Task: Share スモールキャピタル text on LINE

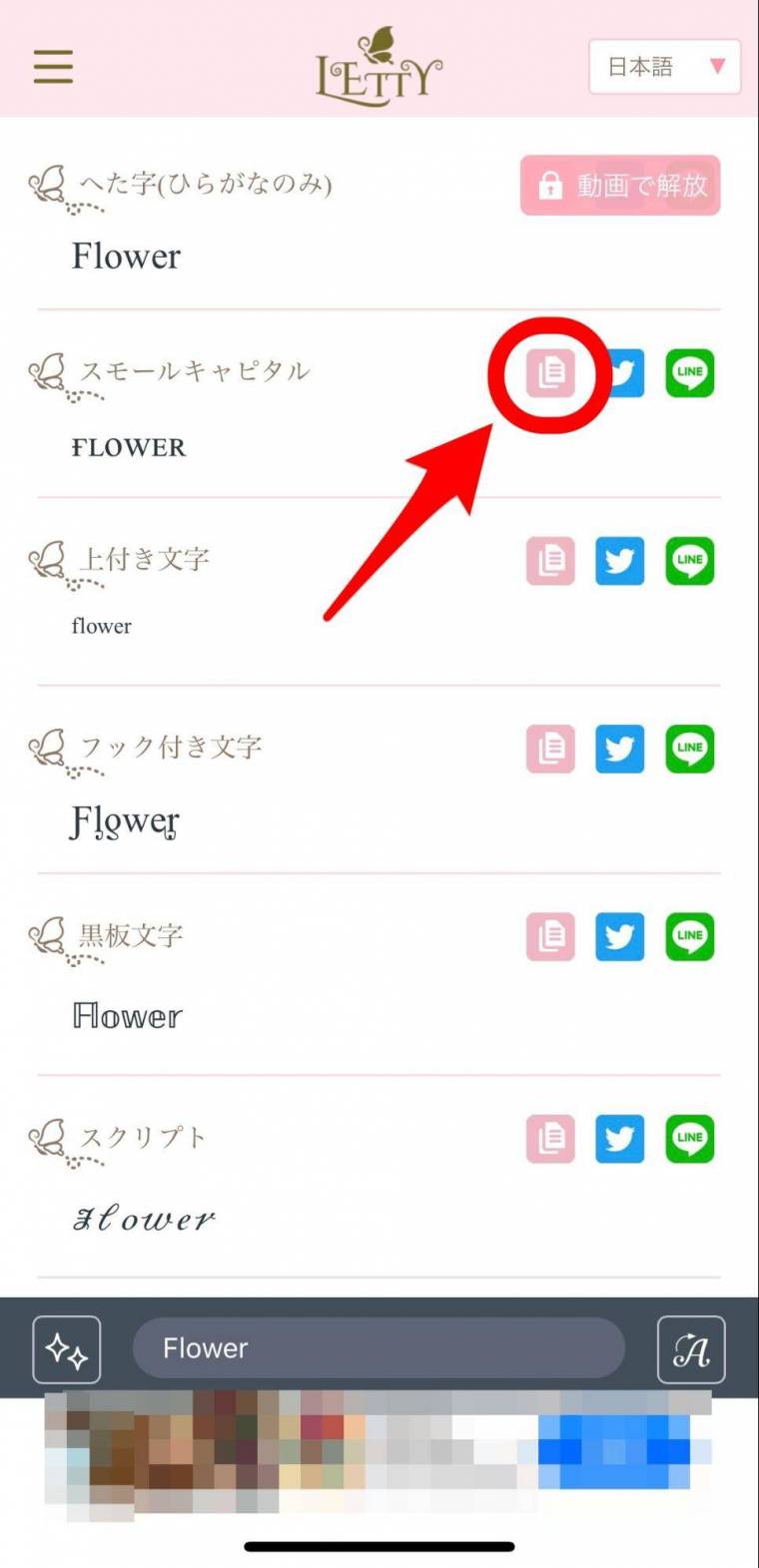Action: (x=690, y=373)
